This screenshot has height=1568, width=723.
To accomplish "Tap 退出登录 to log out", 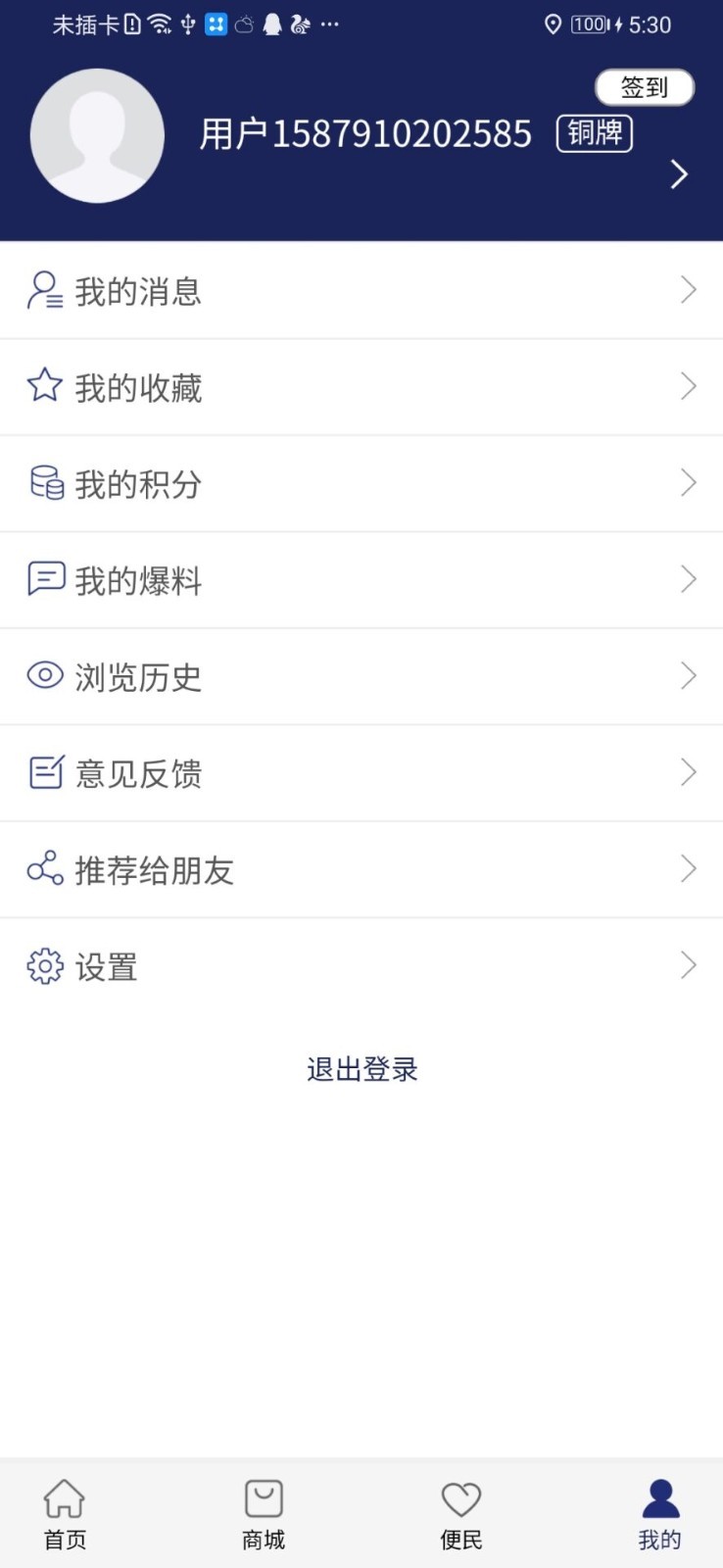I will (x=361, y=1068).
